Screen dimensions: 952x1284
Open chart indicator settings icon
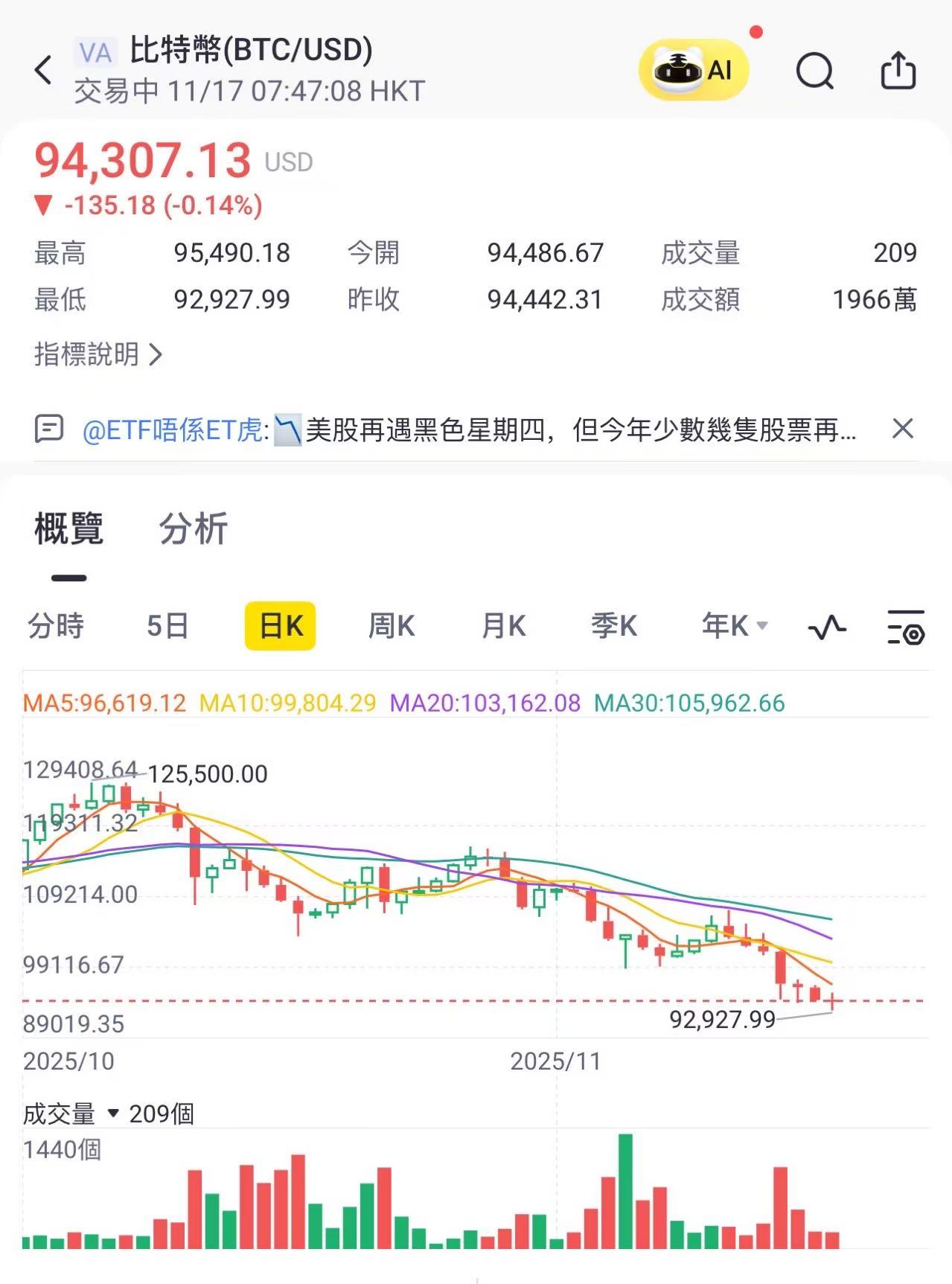pyautogui.click(x=904, y=627)
